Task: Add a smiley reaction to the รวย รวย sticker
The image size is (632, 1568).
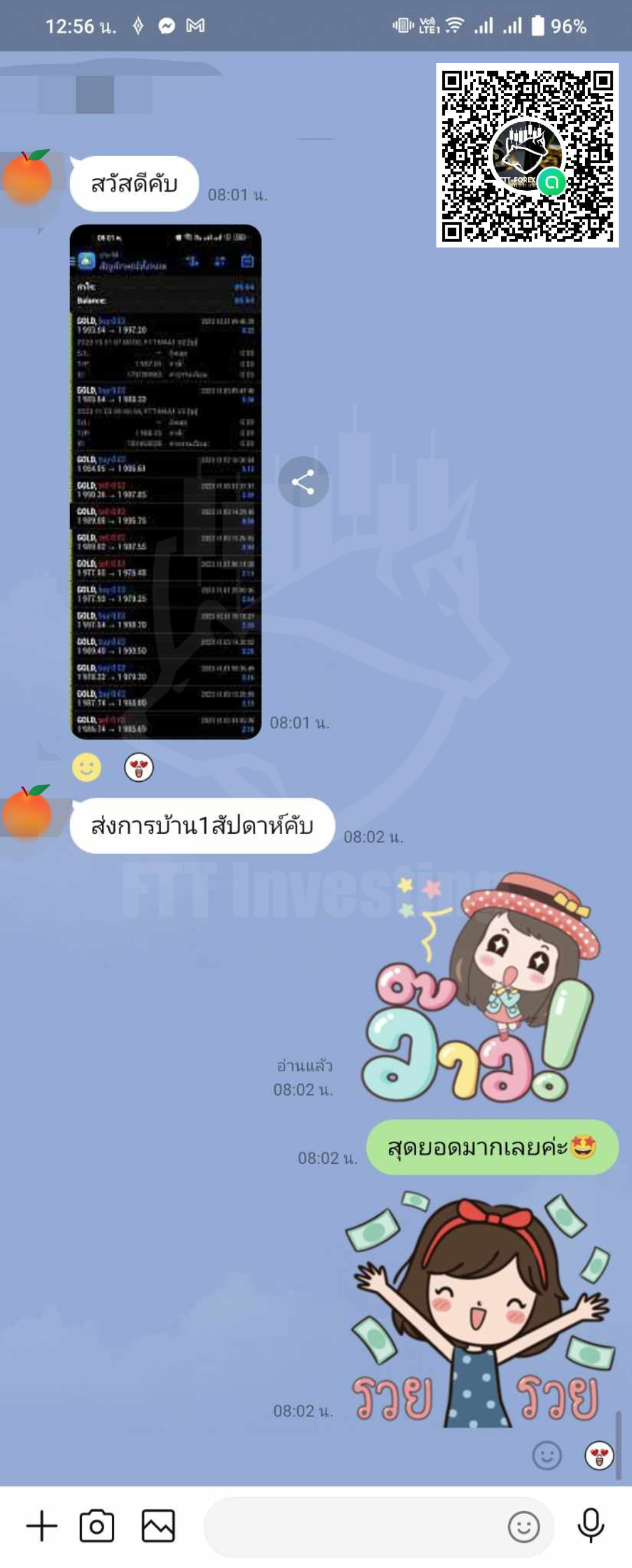Action: (x=547, y=1456)
